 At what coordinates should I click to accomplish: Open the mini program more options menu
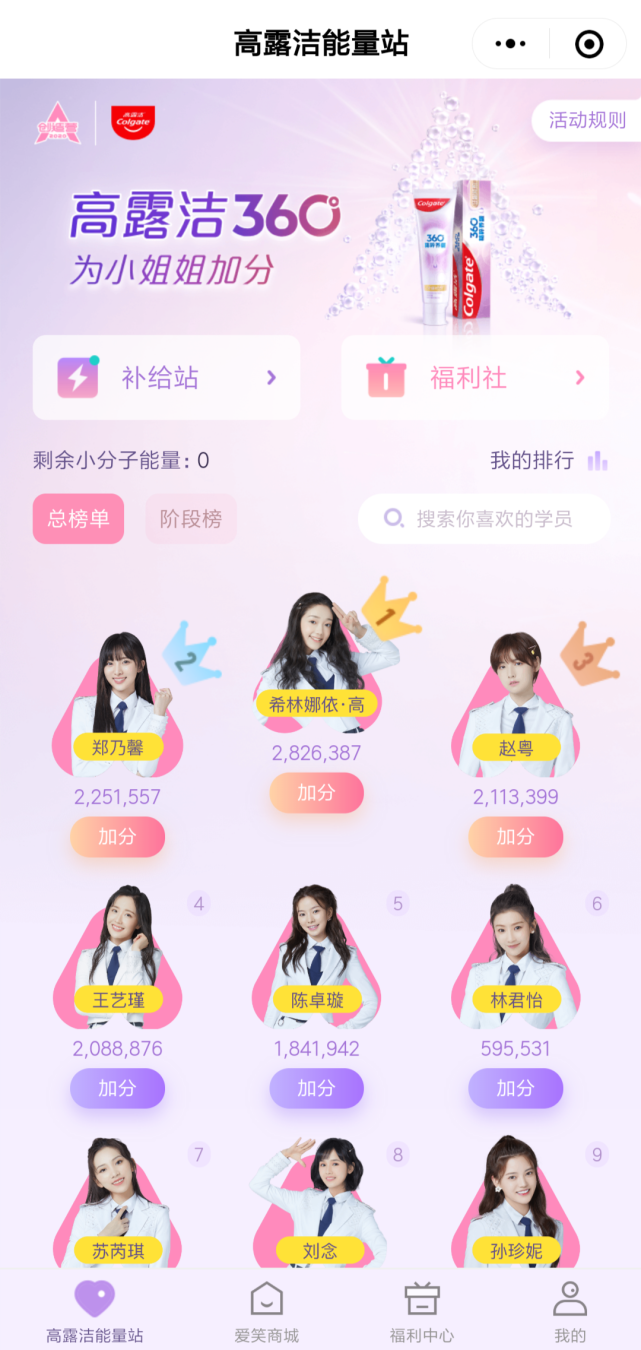(511, 44)
